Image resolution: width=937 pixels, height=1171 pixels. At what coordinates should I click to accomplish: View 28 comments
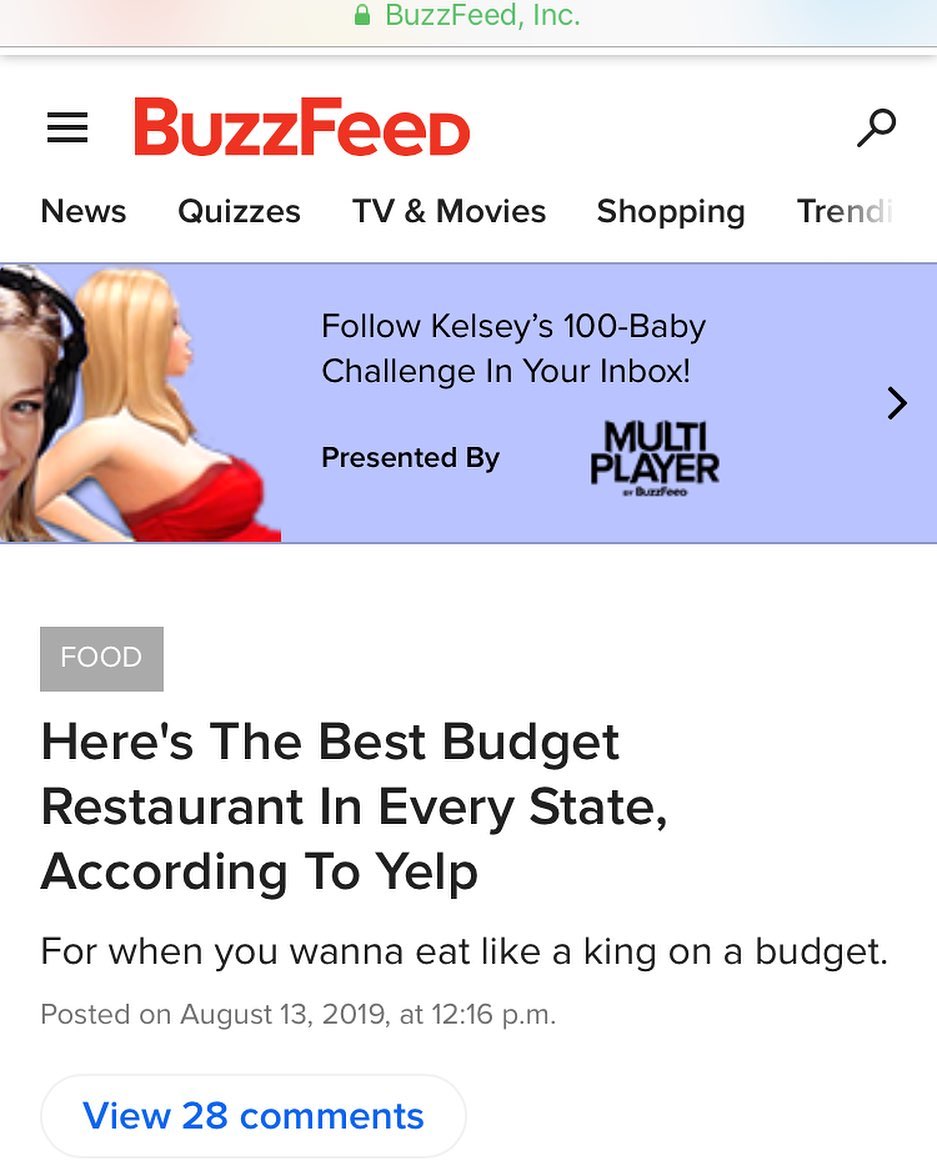coord(253,1116)
